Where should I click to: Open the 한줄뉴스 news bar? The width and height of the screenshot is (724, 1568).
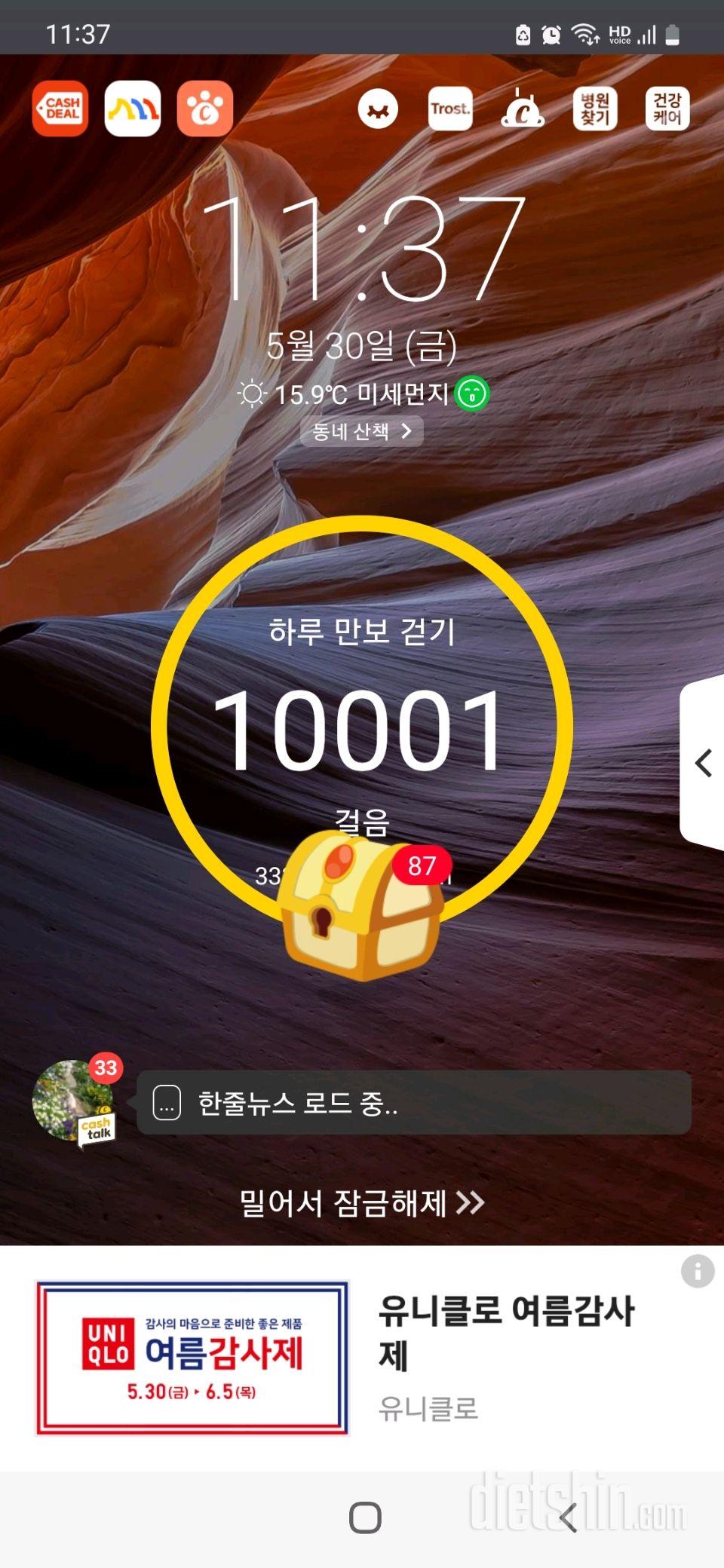[x=413, y=1103]
